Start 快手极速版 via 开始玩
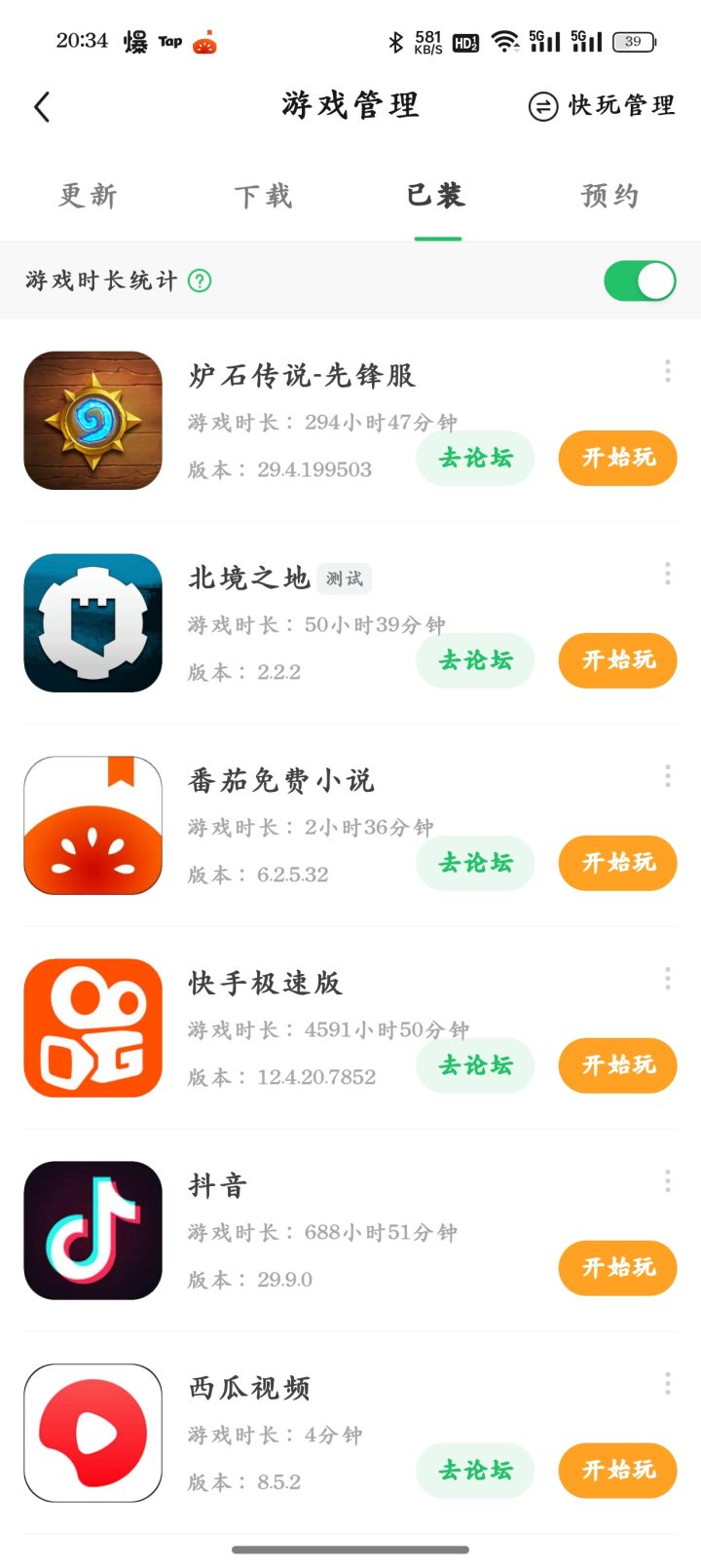The height and width of the screenshot is (1568, 701). 617,1065
